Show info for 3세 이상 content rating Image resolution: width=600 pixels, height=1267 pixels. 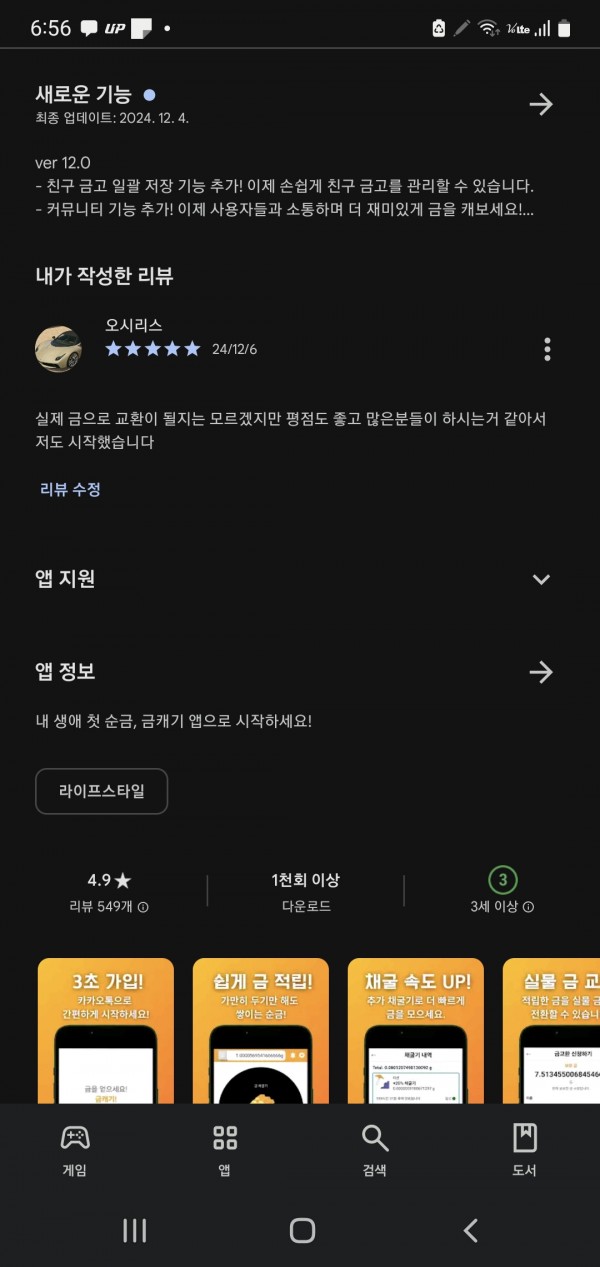528,907
